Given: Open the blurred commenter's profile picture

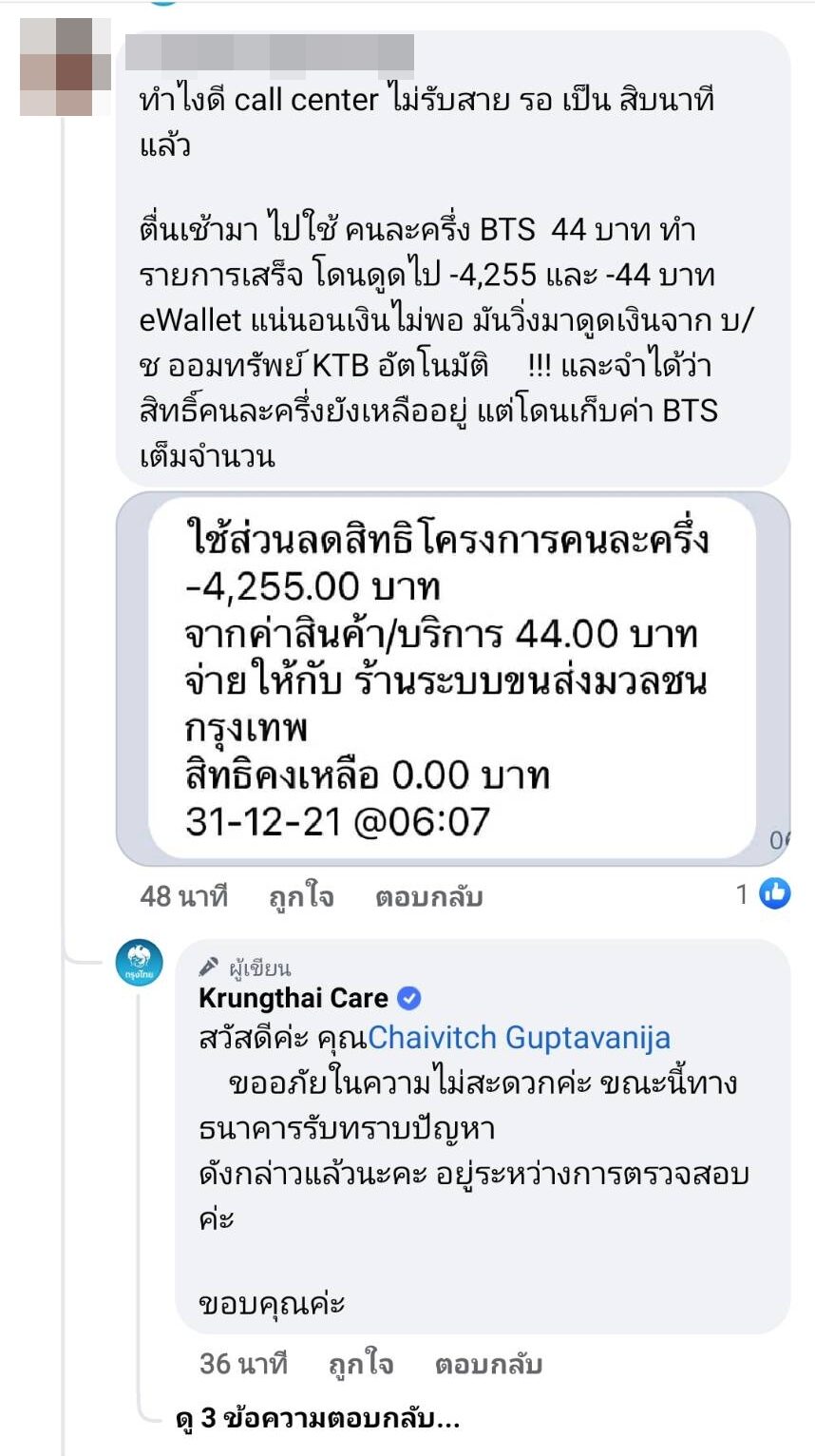Looking at the screenshot, I should coord(56,67).
